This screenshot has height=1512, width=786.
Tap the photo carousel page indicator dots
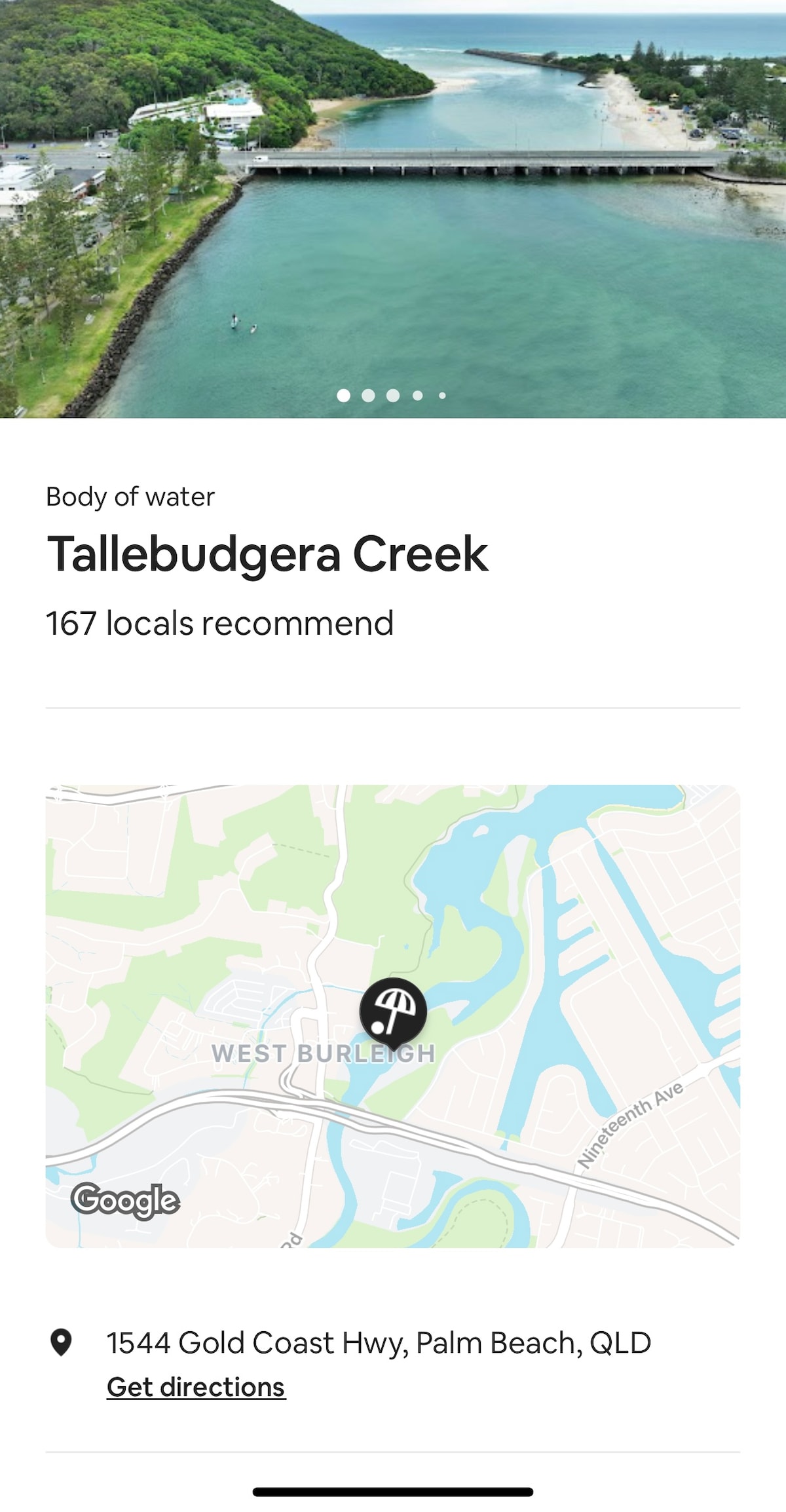click(x=392, y=396)
